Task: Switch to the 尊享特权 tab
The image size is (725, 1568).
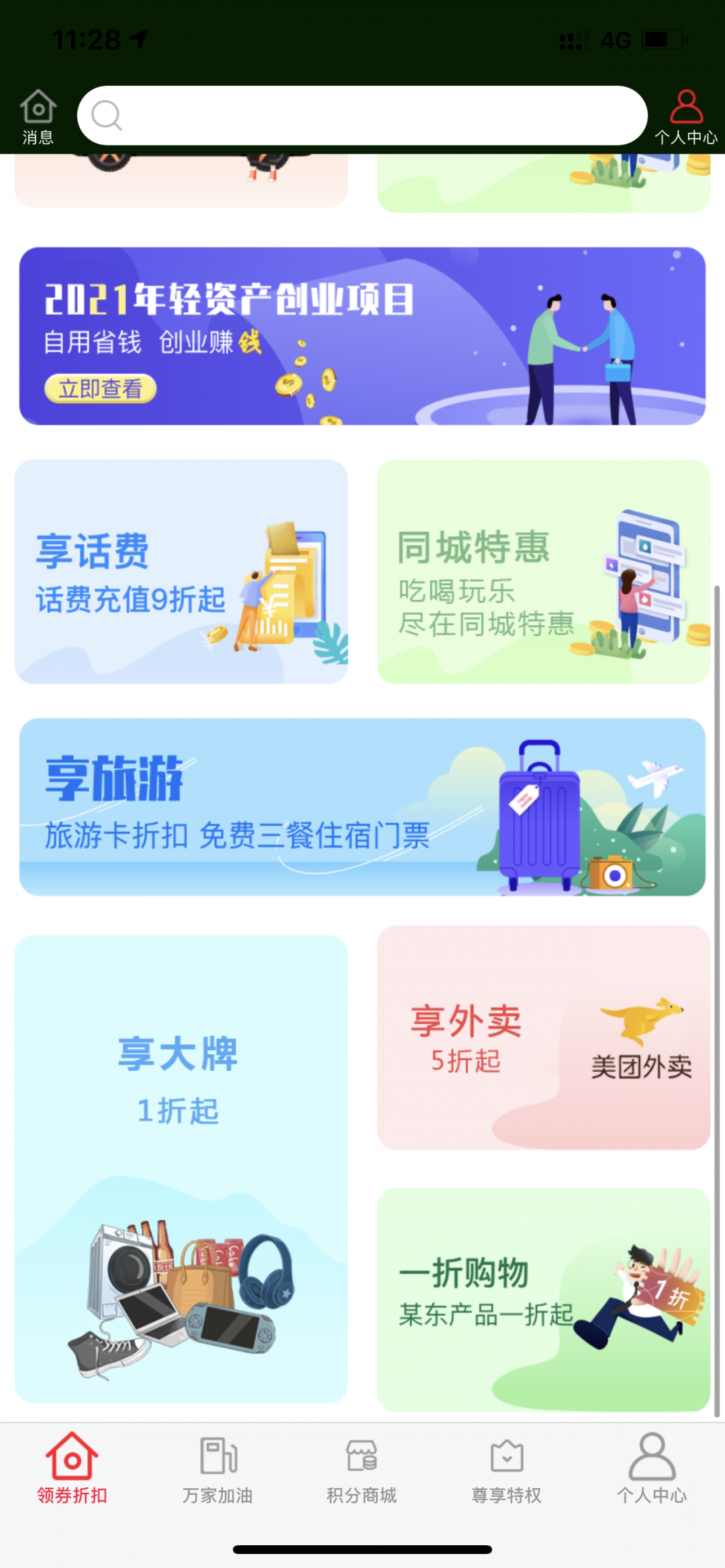Action: (x=507, y=1469)
